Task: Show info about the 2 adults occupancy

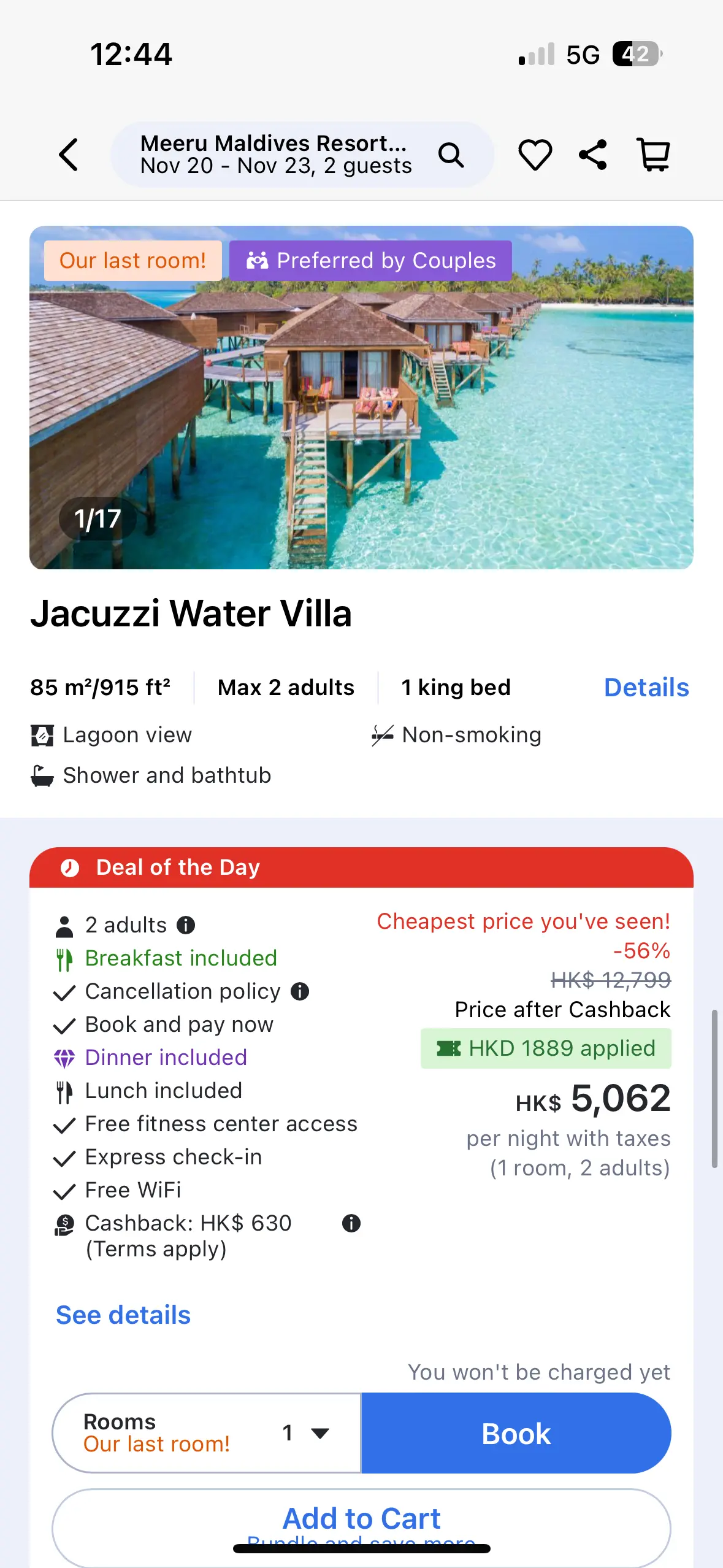Action: [x=186, y=925]
